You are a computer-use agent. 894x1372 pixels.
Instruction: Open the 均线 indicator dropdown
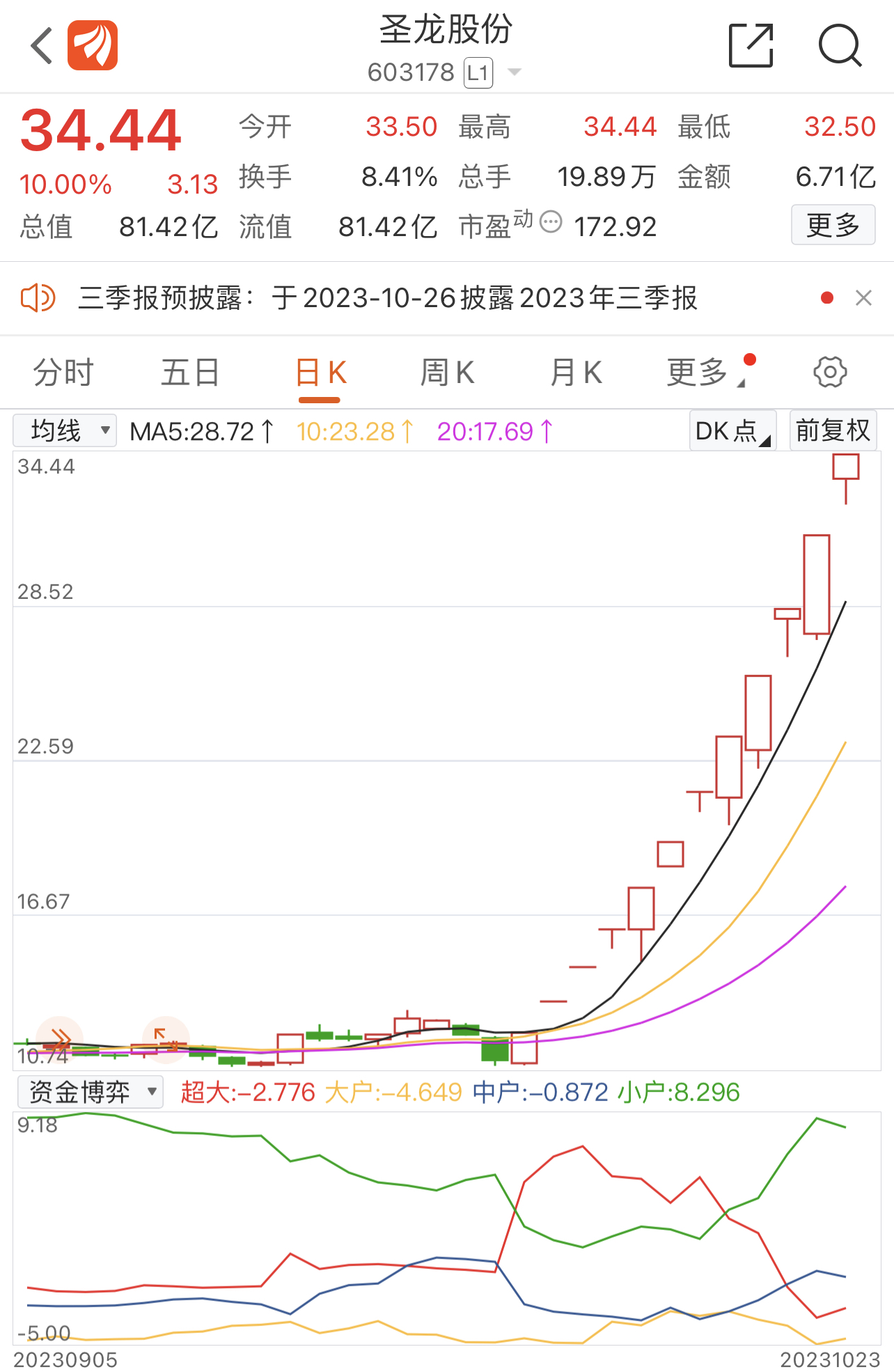point(65,431)
